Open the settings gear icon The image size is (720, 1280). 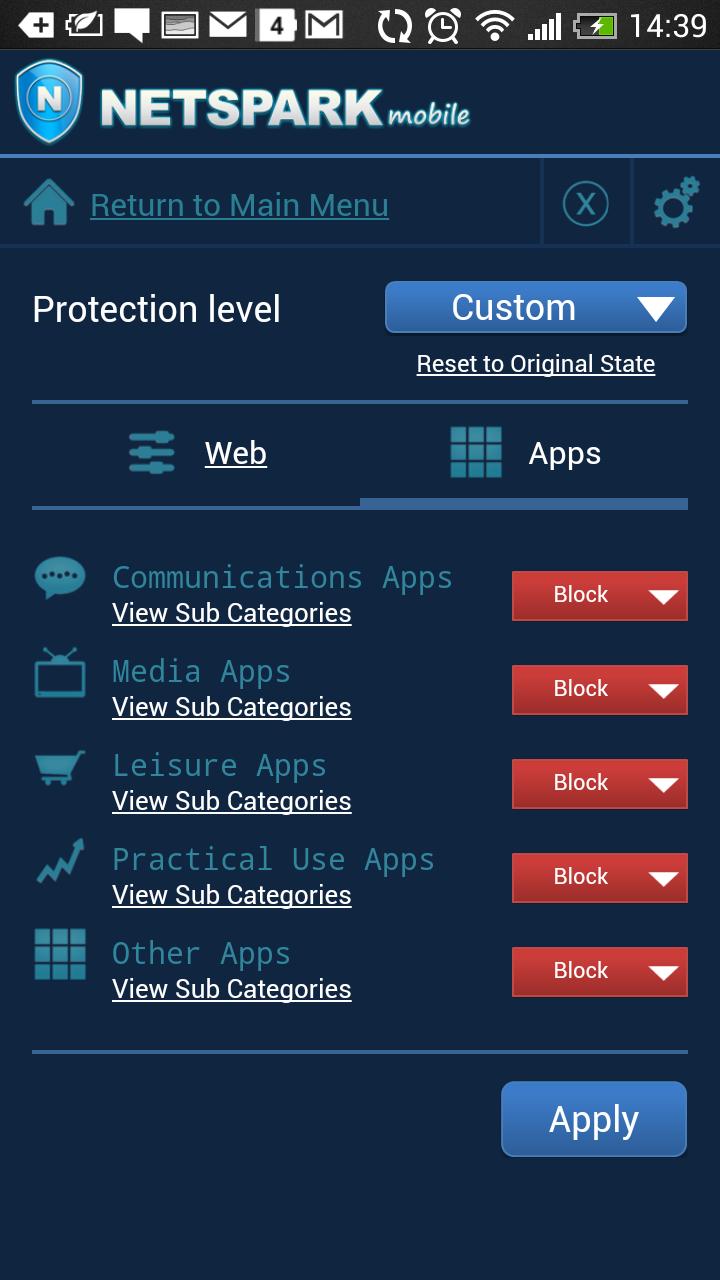tap(676, 204)
